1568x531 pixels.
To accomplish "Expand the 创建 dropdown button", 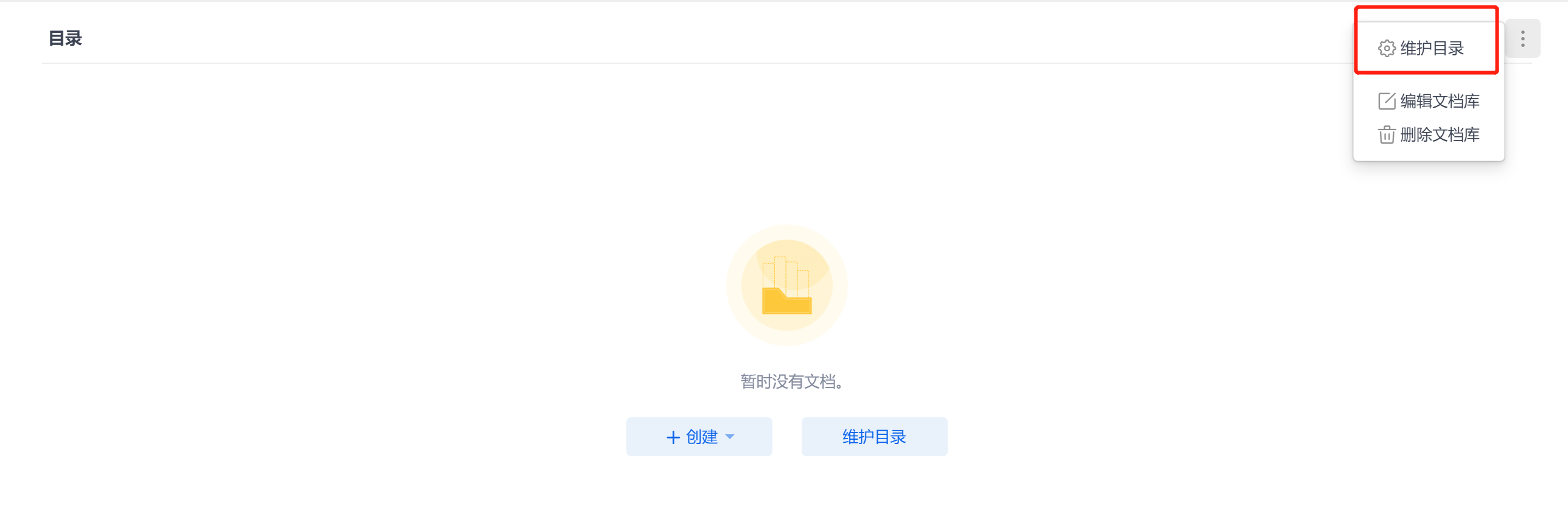I will pos(699,436).
